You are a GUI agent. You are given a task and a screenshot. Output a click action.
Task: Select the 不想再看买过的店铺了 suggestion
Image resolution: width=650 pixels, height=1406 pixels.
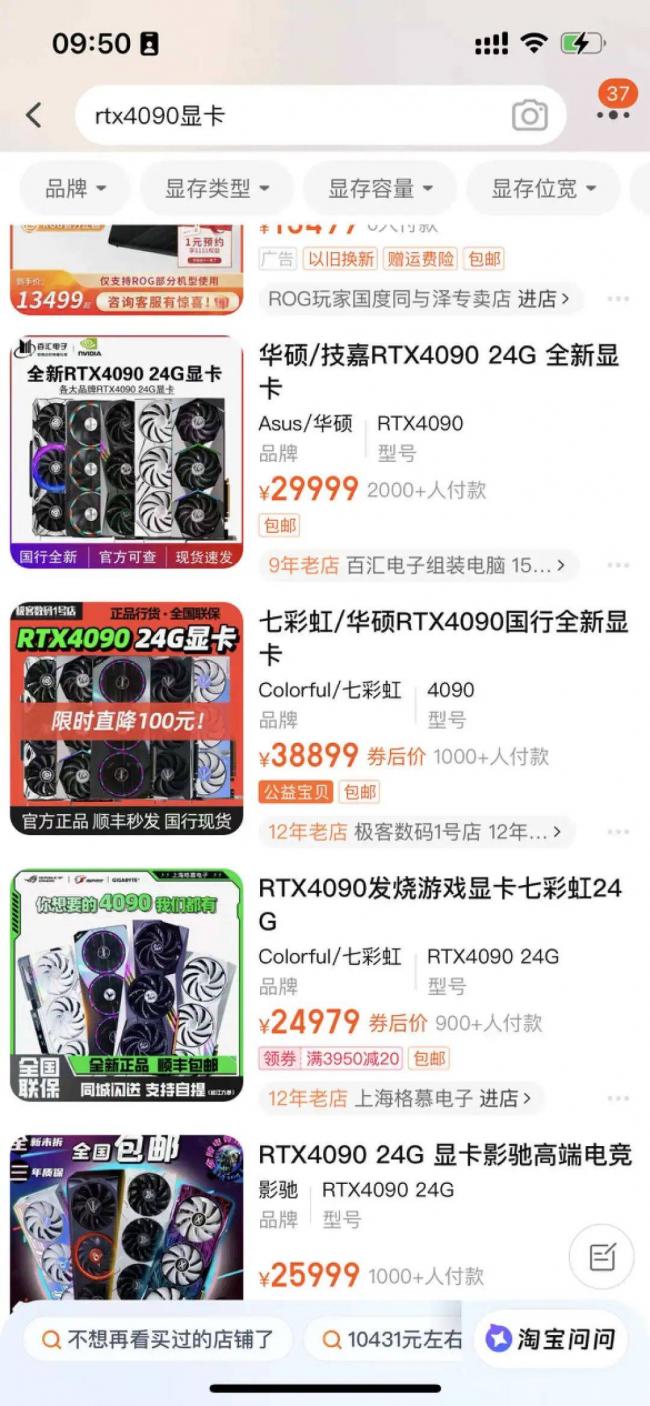pos(158,1339)
